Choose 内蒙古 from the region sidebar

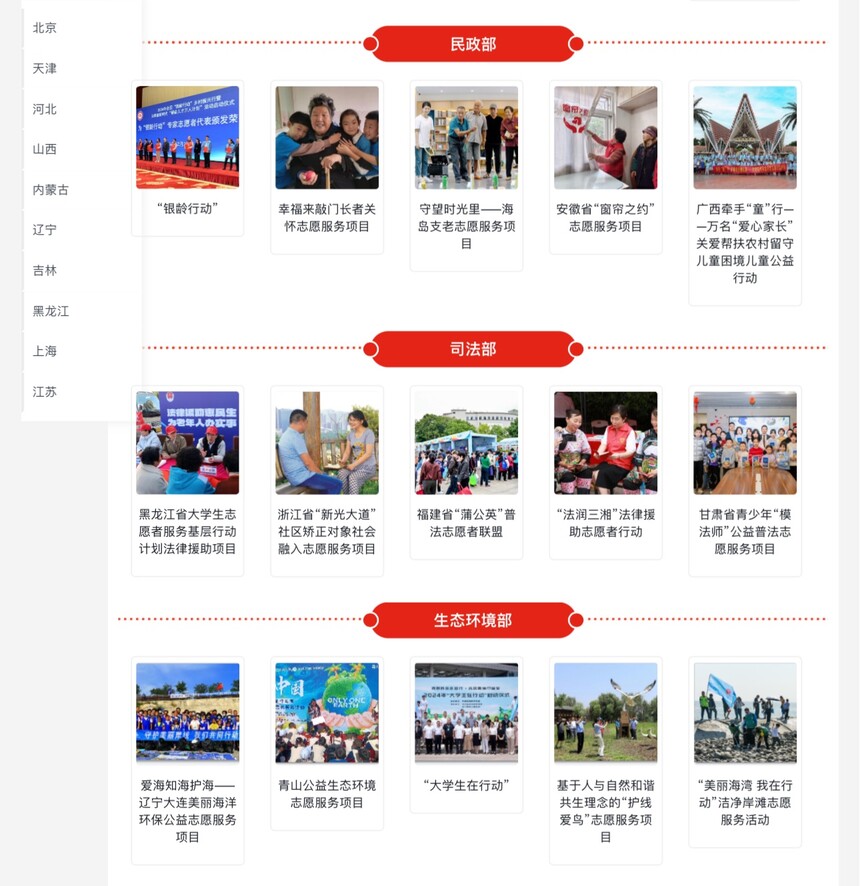pyautogui.click(x=51, y=190)
